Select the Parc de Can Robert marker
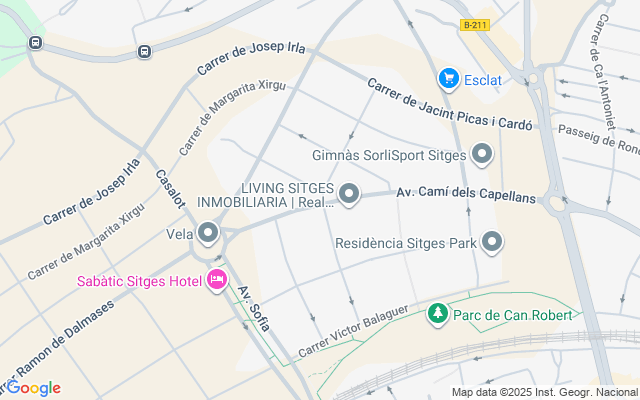This screenshot has width=640, height=400. coord(438,313)
